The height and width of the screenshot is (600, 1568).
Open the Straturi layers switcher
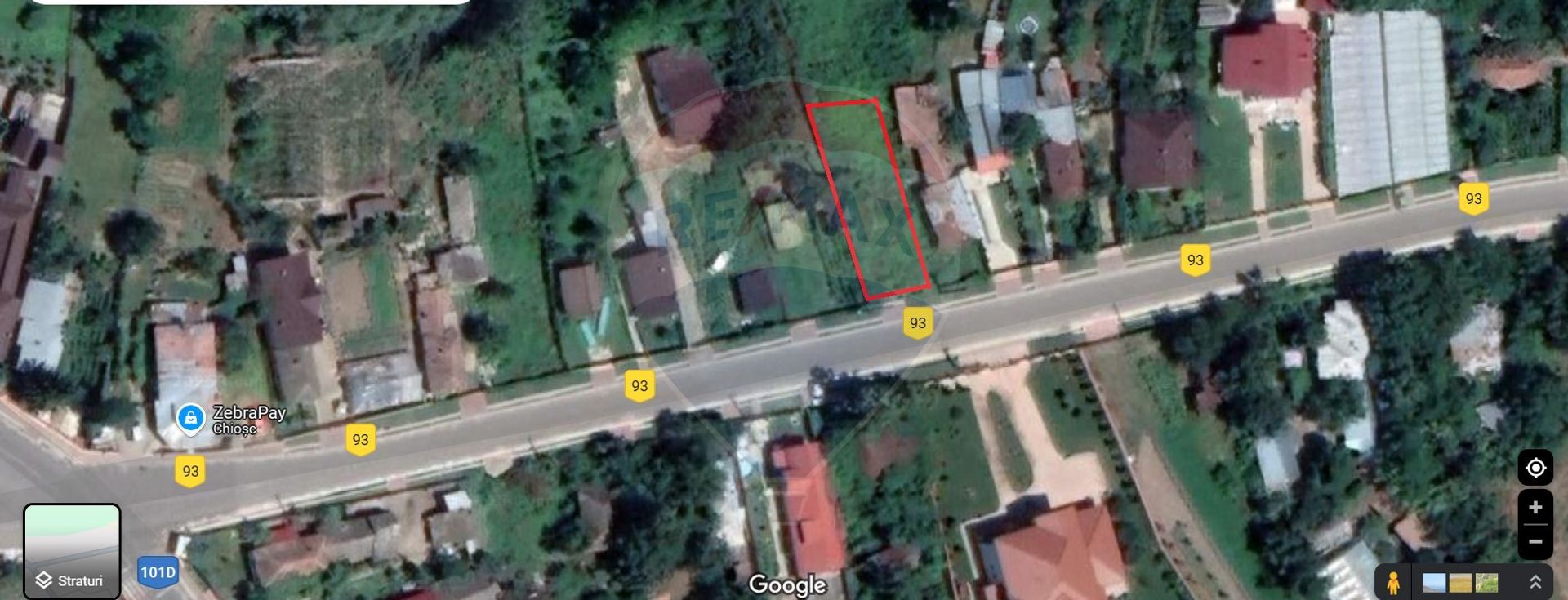click(x=72, y=551)
